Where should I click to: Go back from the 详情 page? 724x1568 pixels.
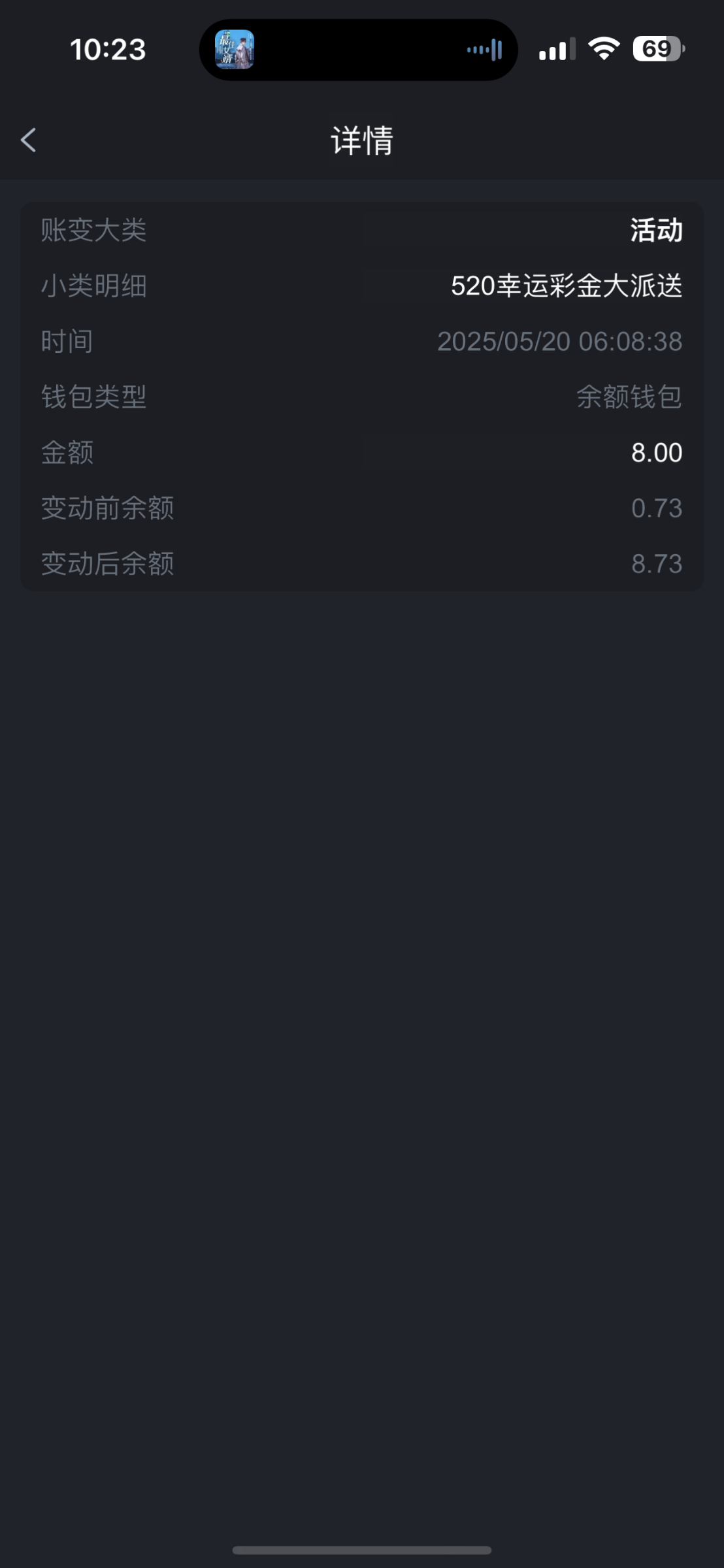28,140
